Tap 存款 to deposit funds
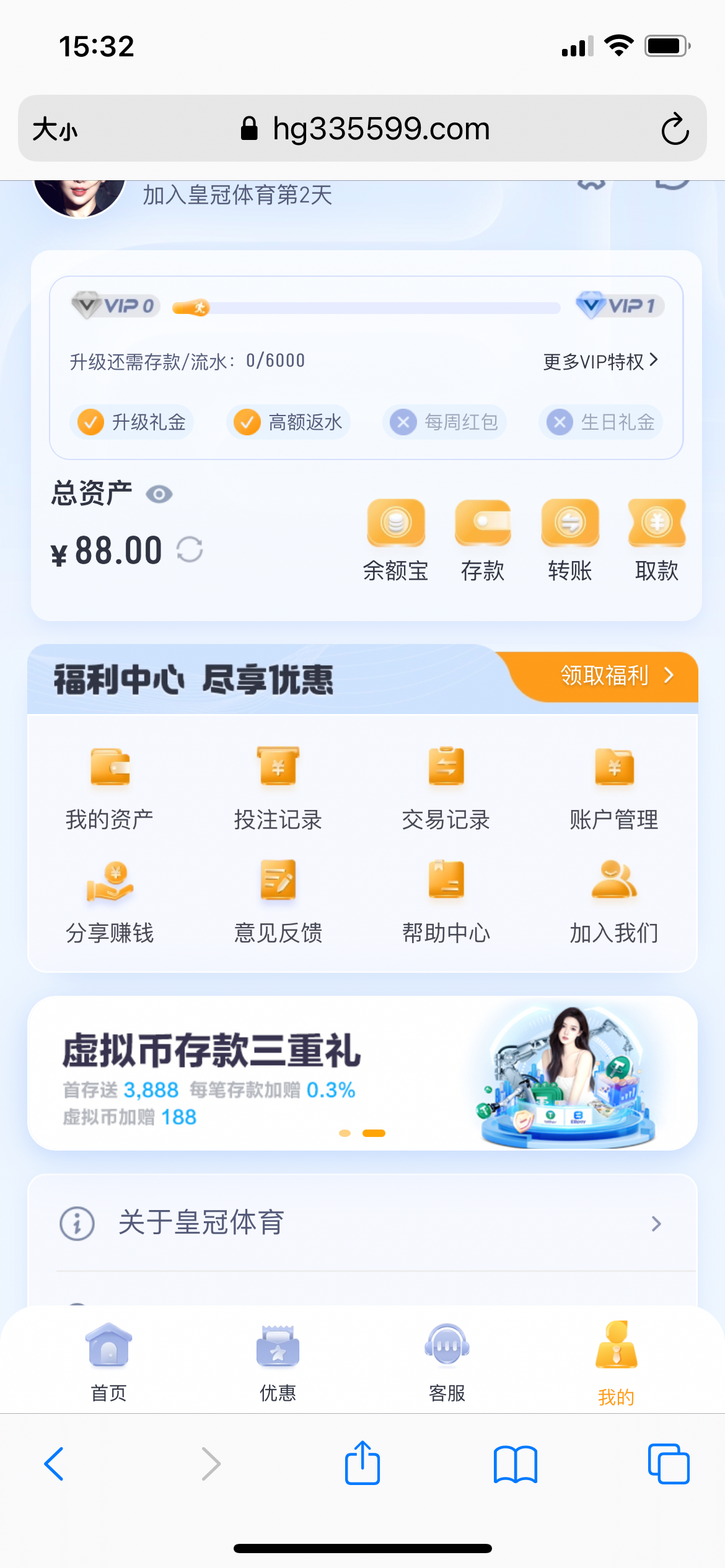The height and width of the screenshot is (1568, 725). (x=483, y=540)
